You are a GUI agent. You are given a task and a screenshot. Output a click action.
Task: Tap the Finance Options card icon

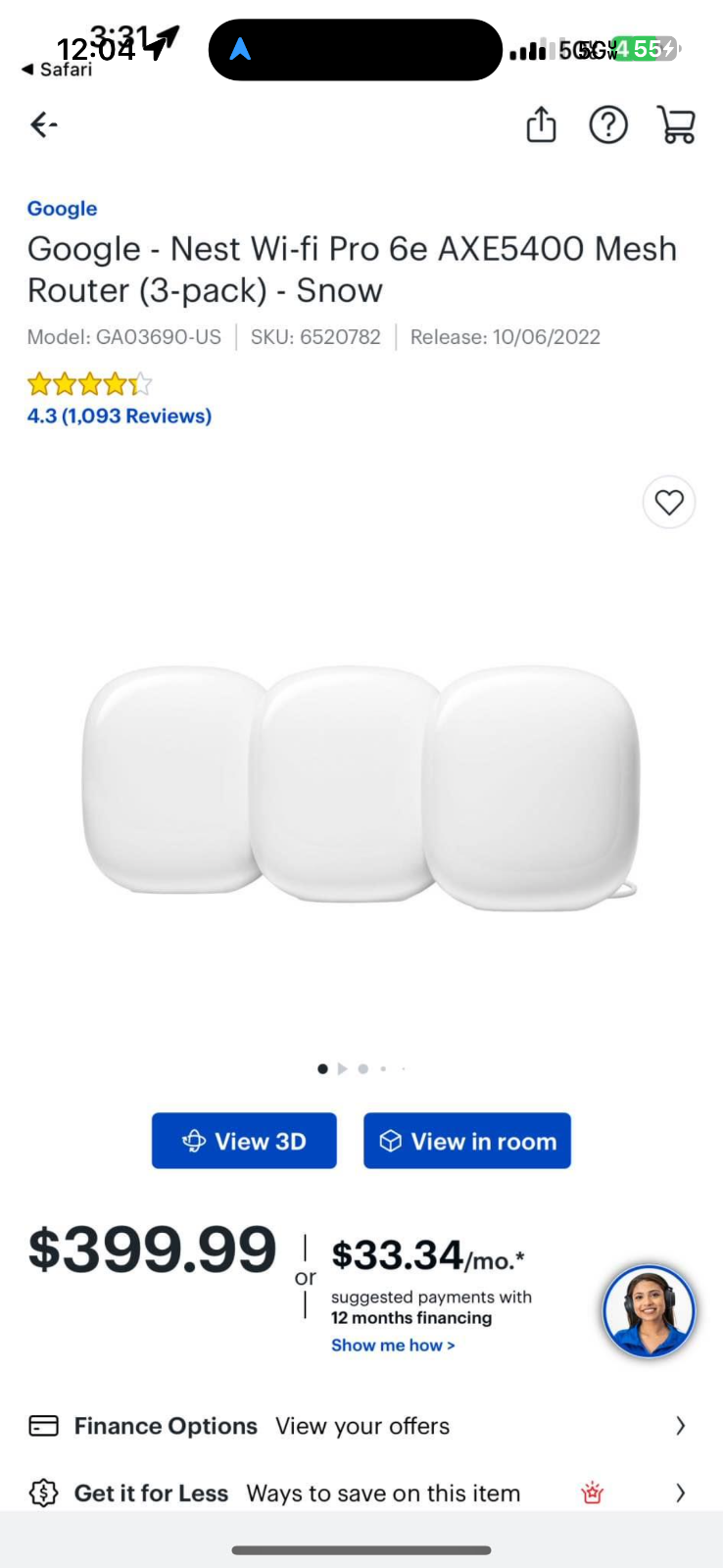click(44, 1426)
